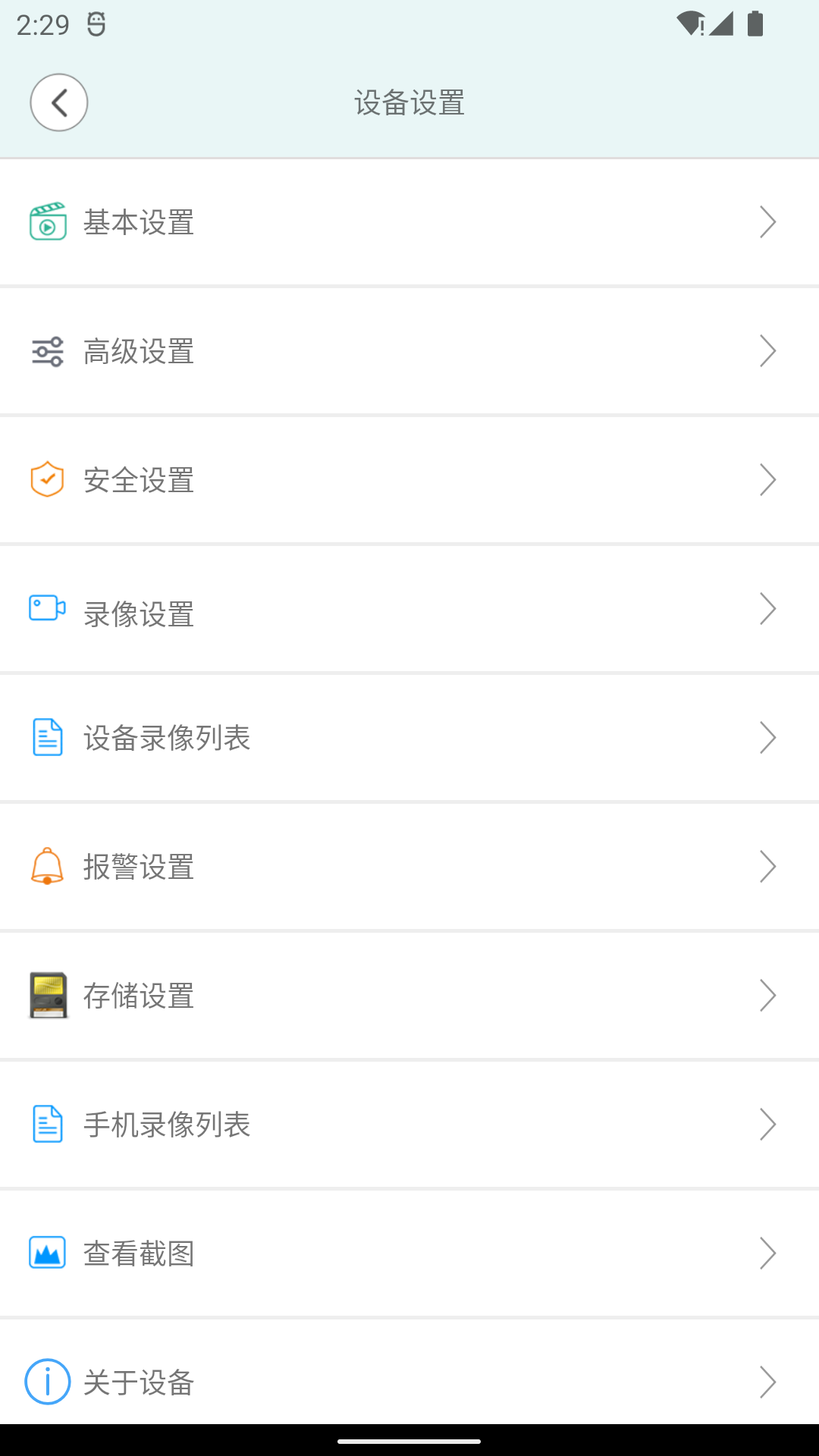
Task: Open 报警设置 alarm settings
Action: (x=409, y=867)
